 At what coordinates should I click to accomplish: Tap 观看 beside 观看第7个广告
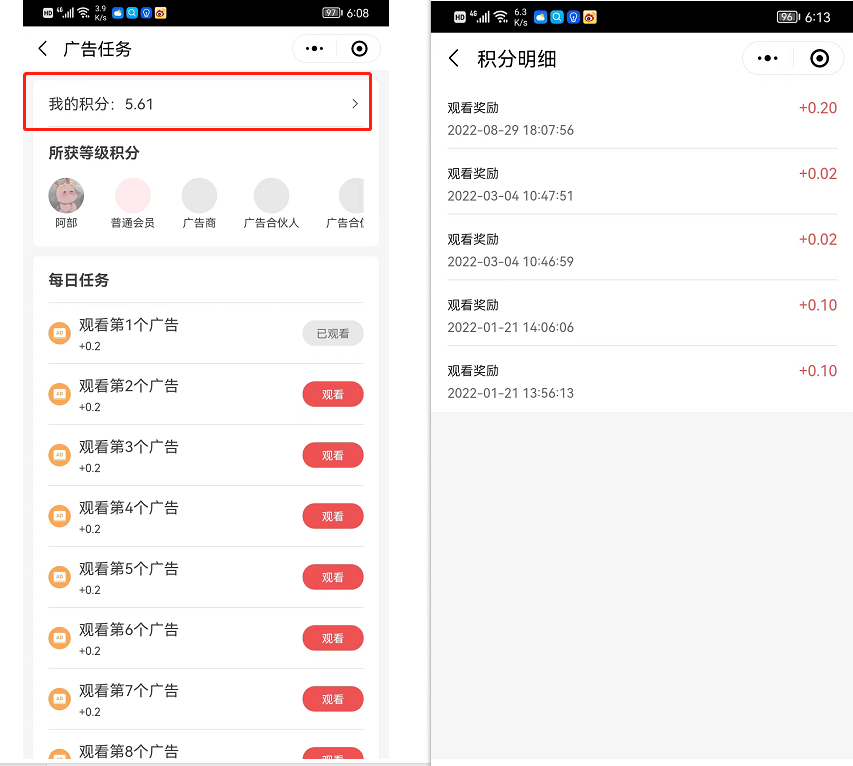click(x=333, y=700)
